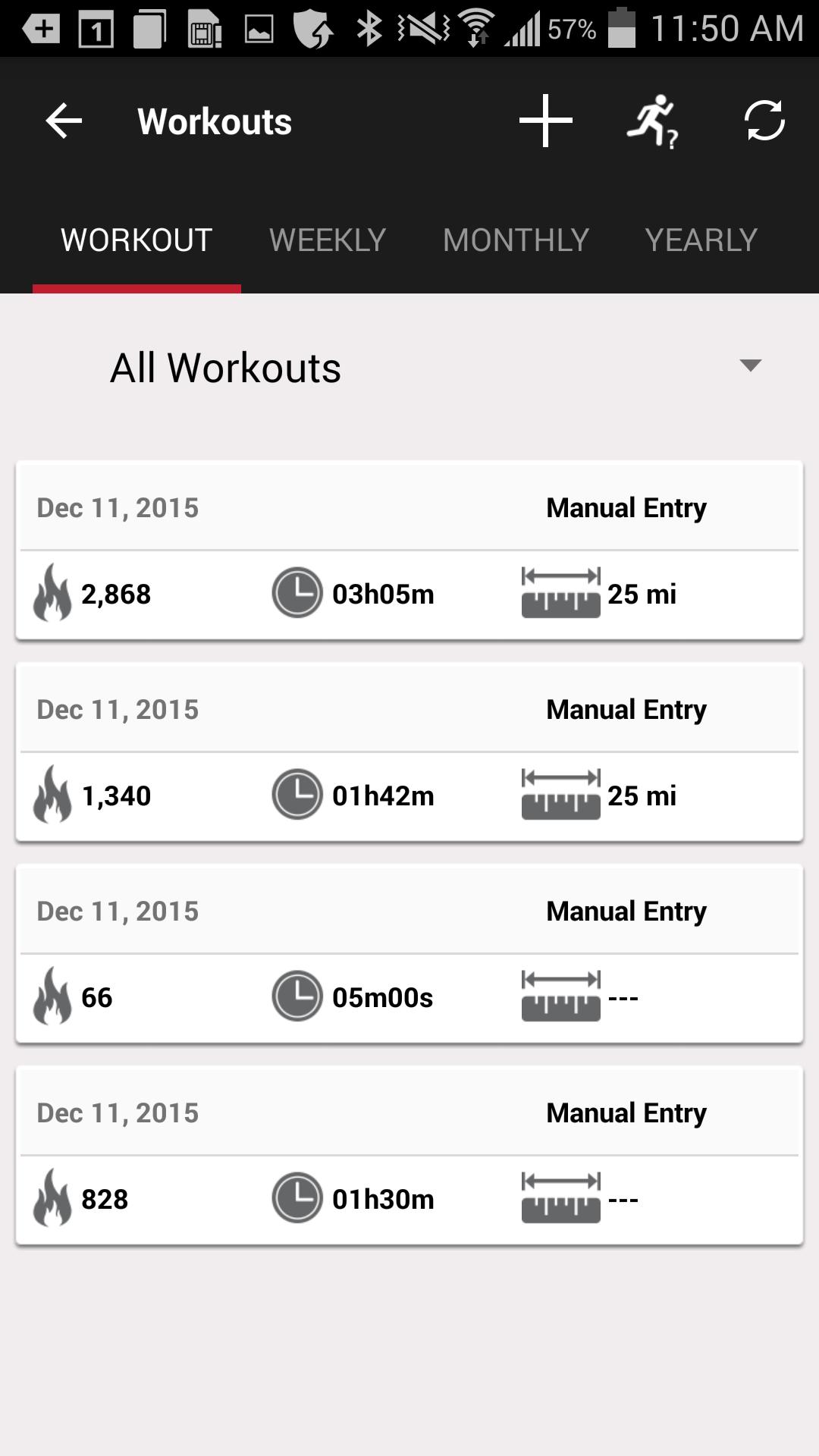The width and height of the screenshot is (819, 1456).
Task: Select the Workout tab
Action: pyautogui.click(x=136, y=240)
